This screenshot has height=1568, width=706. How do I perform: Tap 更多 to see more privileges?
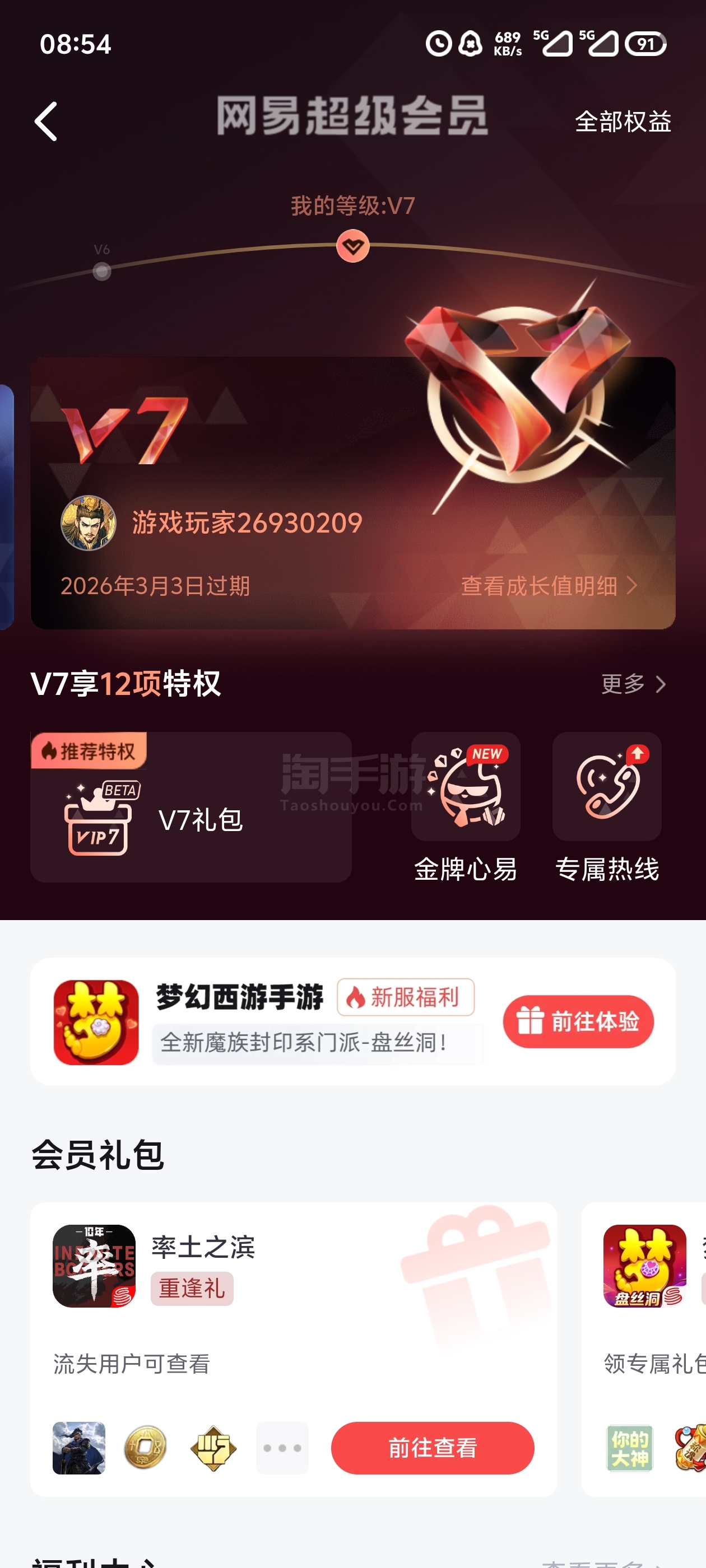633,684
